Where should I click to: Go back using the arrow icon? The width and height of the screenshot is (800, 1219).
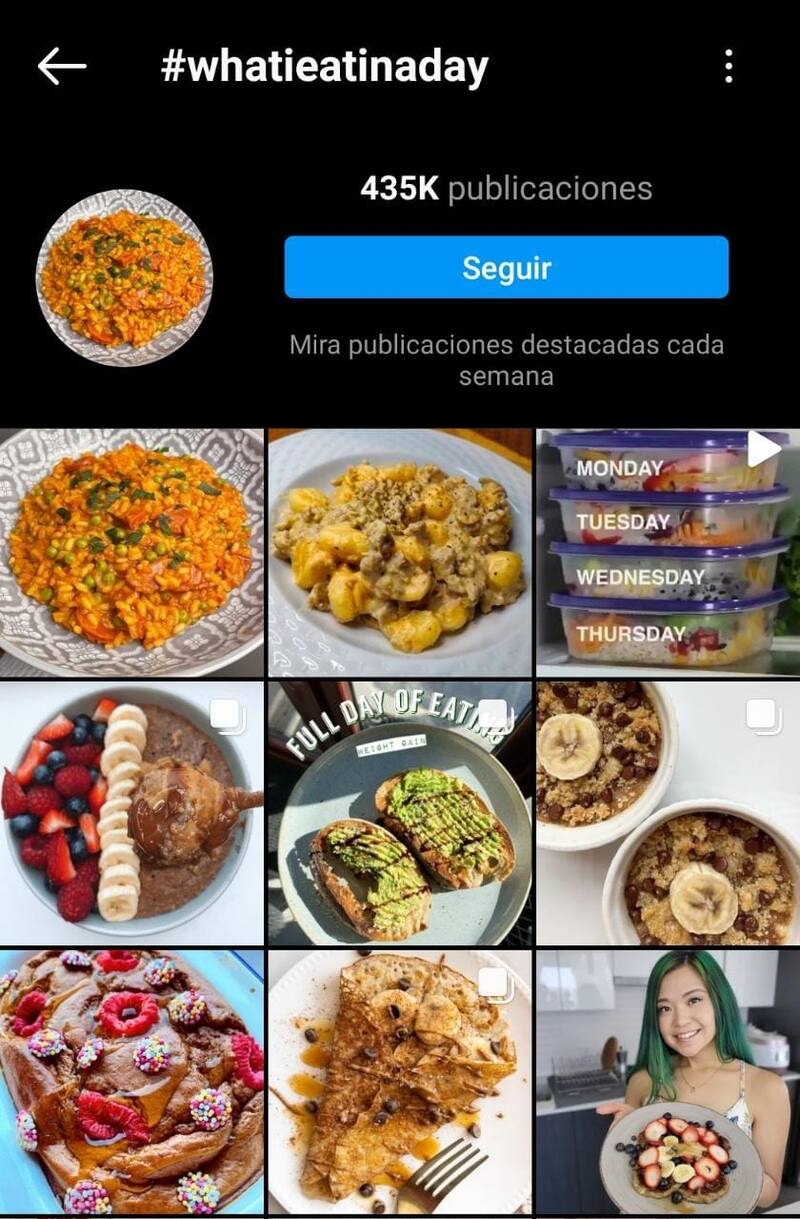(x=62, y=67)
